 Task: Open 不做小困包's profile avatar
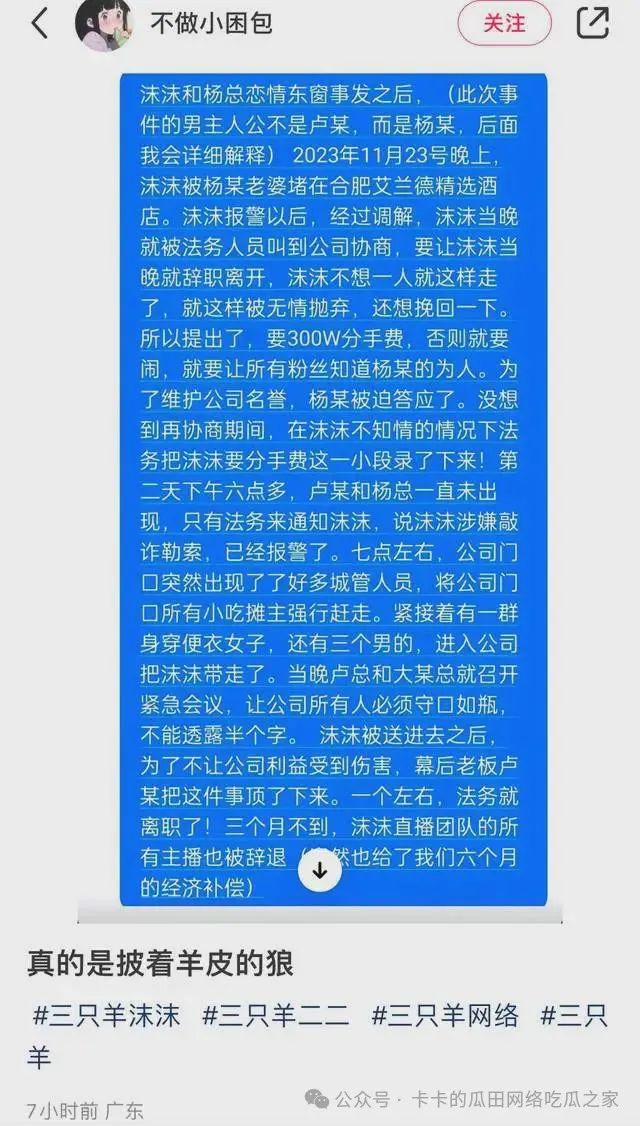click(104, 23)
